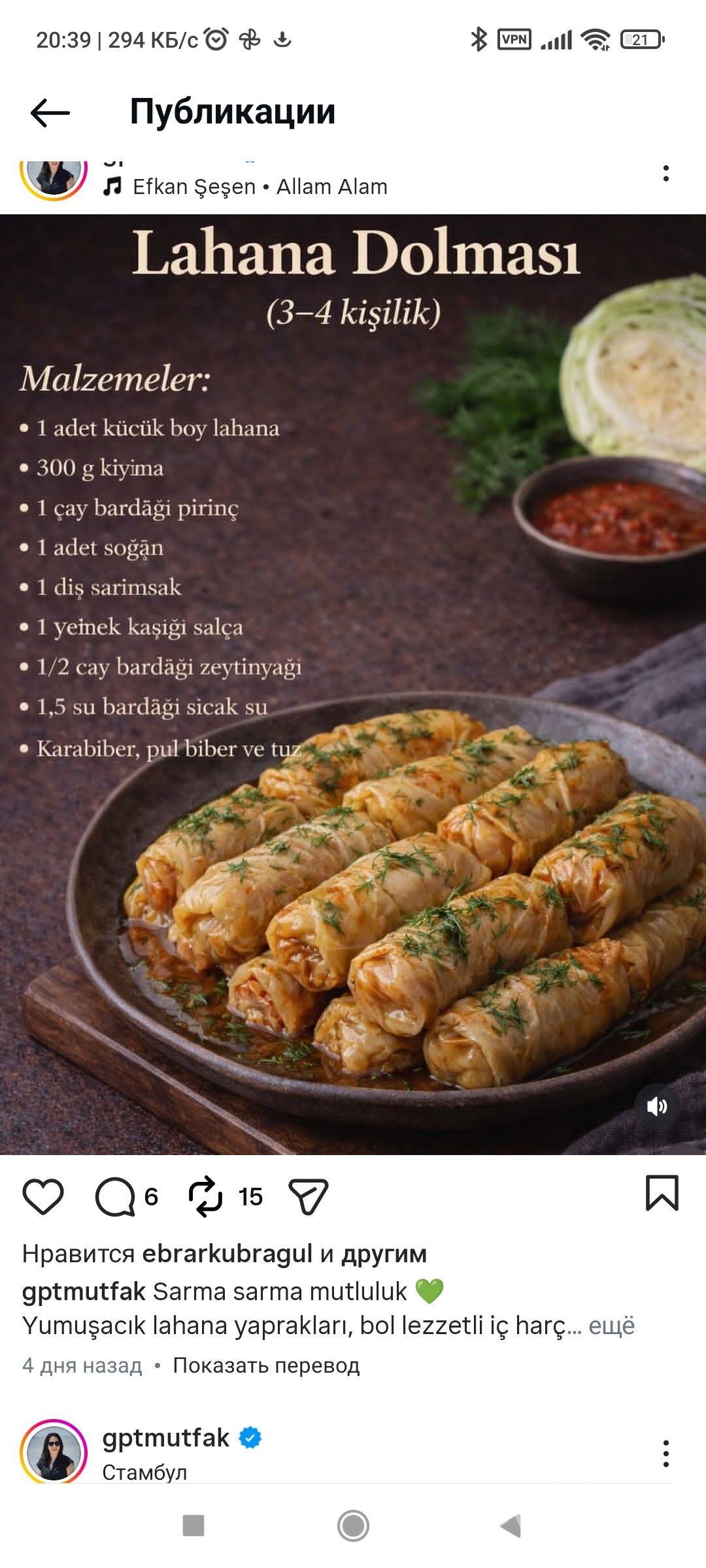Open recent apps with the square button
The width and height of the screenshot is (706, 1568).
click(193, 1526)
